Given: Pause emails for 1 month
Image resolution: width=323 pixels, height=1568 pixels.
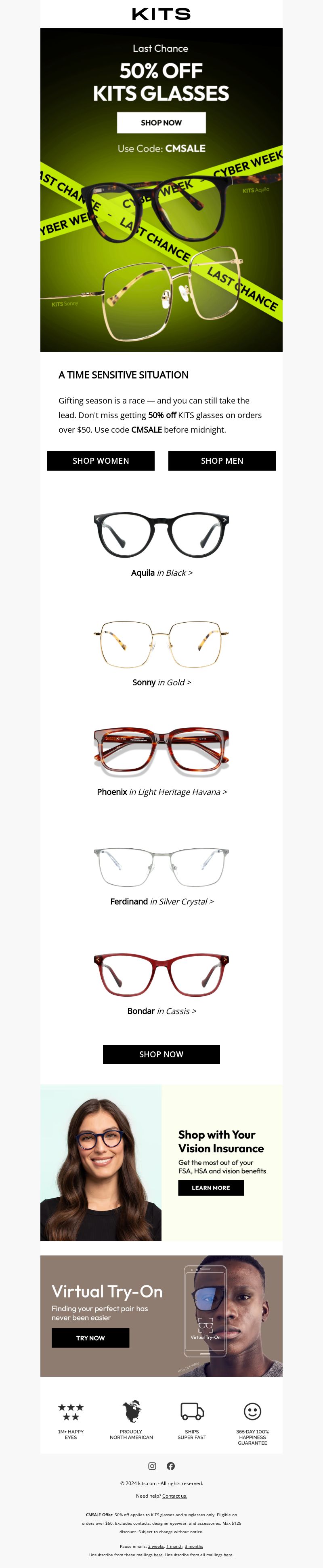Looking at the screenshot, I should (x=174, y=1546).
